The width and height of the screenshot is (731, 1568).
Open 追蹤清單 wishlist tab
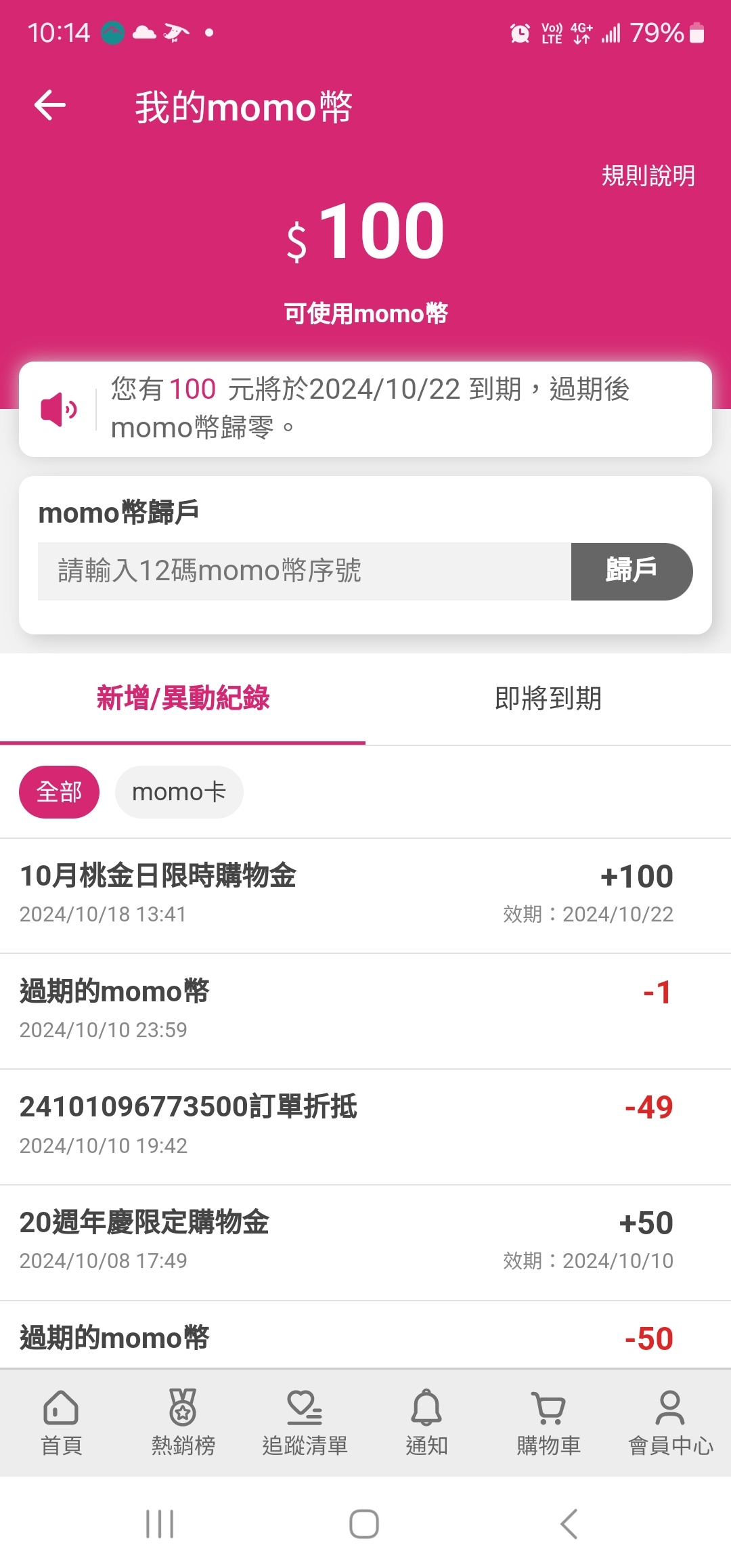(305, 1422)
